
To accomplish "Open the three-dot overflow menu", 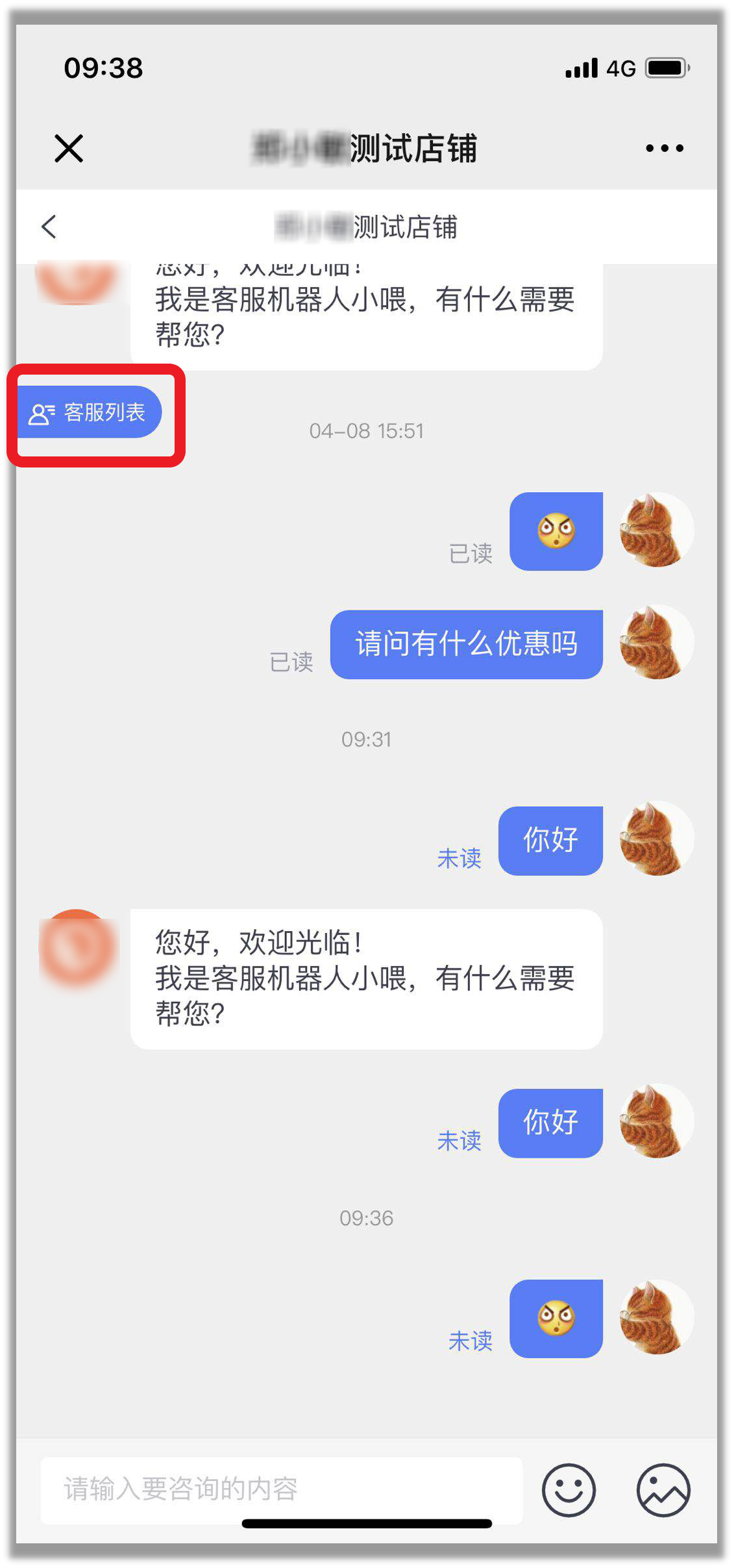I will (x=664, y=148).
